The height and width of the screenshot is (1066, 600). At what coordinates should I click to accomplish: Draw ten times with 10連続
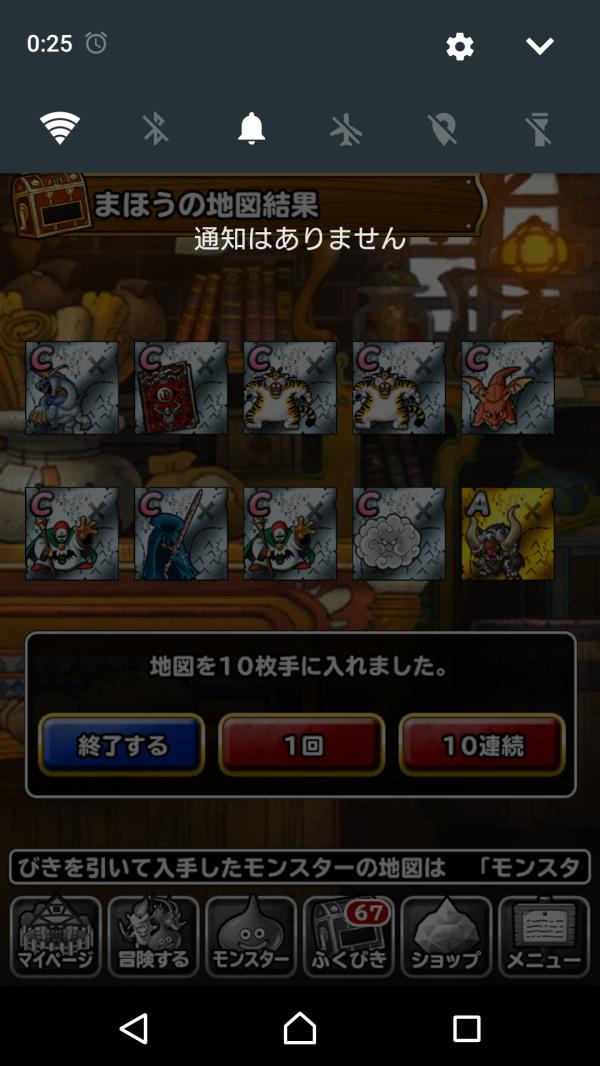pos(482,745)
